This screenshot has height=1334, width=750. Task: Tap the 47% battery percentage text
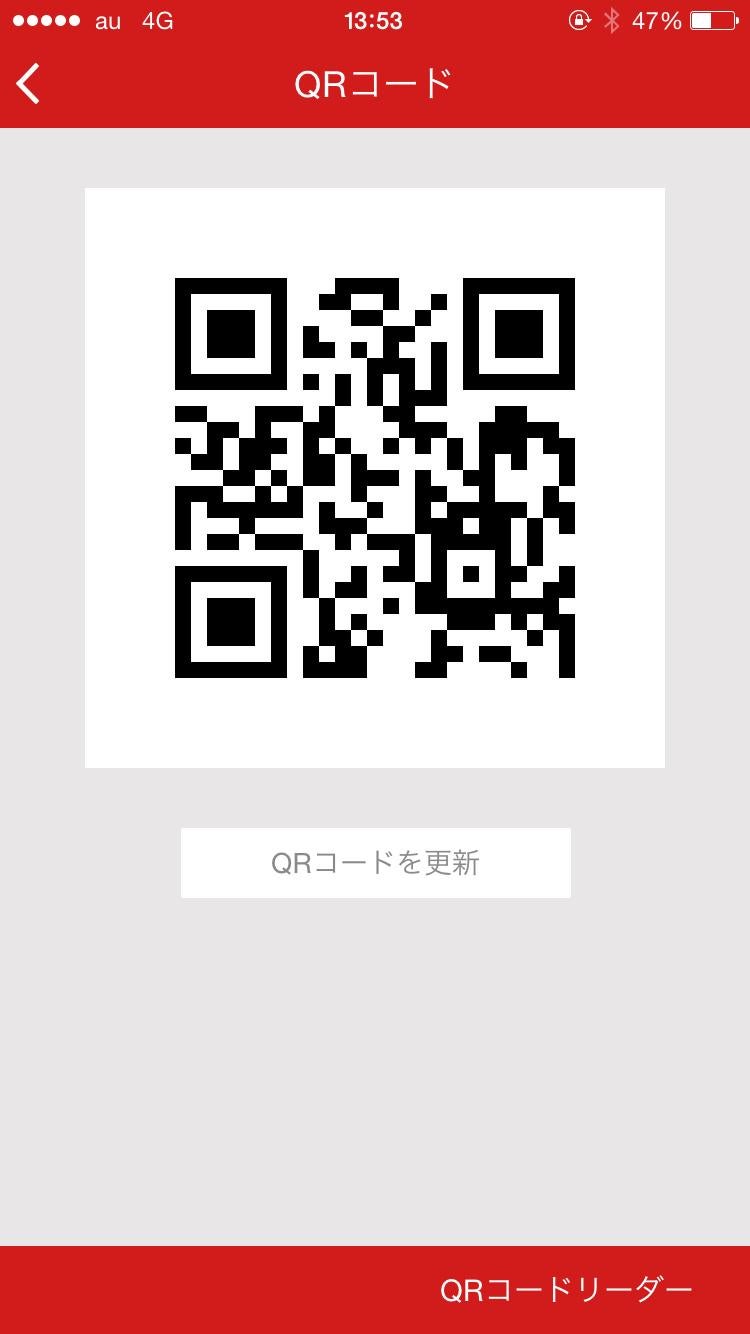coord(659,18)
